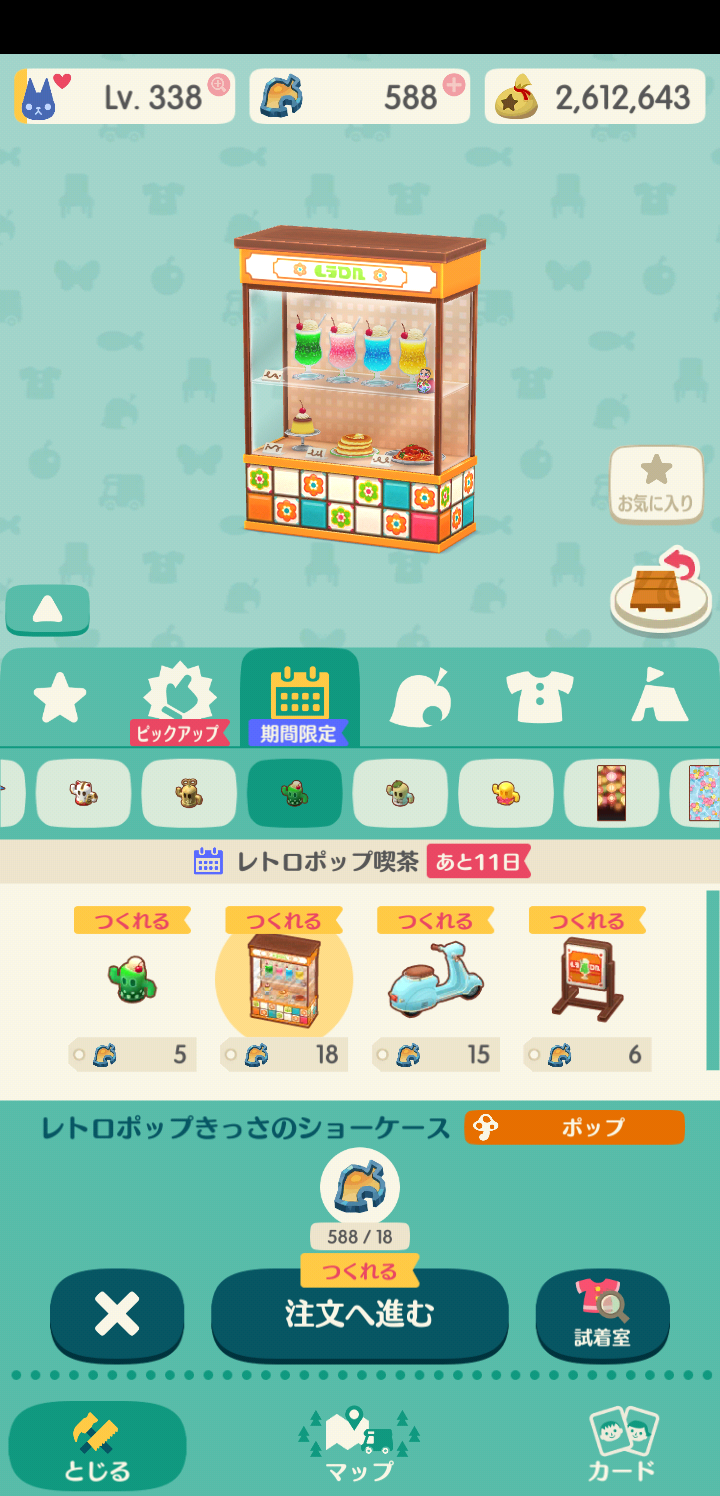This screenshot has height=1496, width=720.
Task: Open the カード cards screen
Action: coord(621,1447)
